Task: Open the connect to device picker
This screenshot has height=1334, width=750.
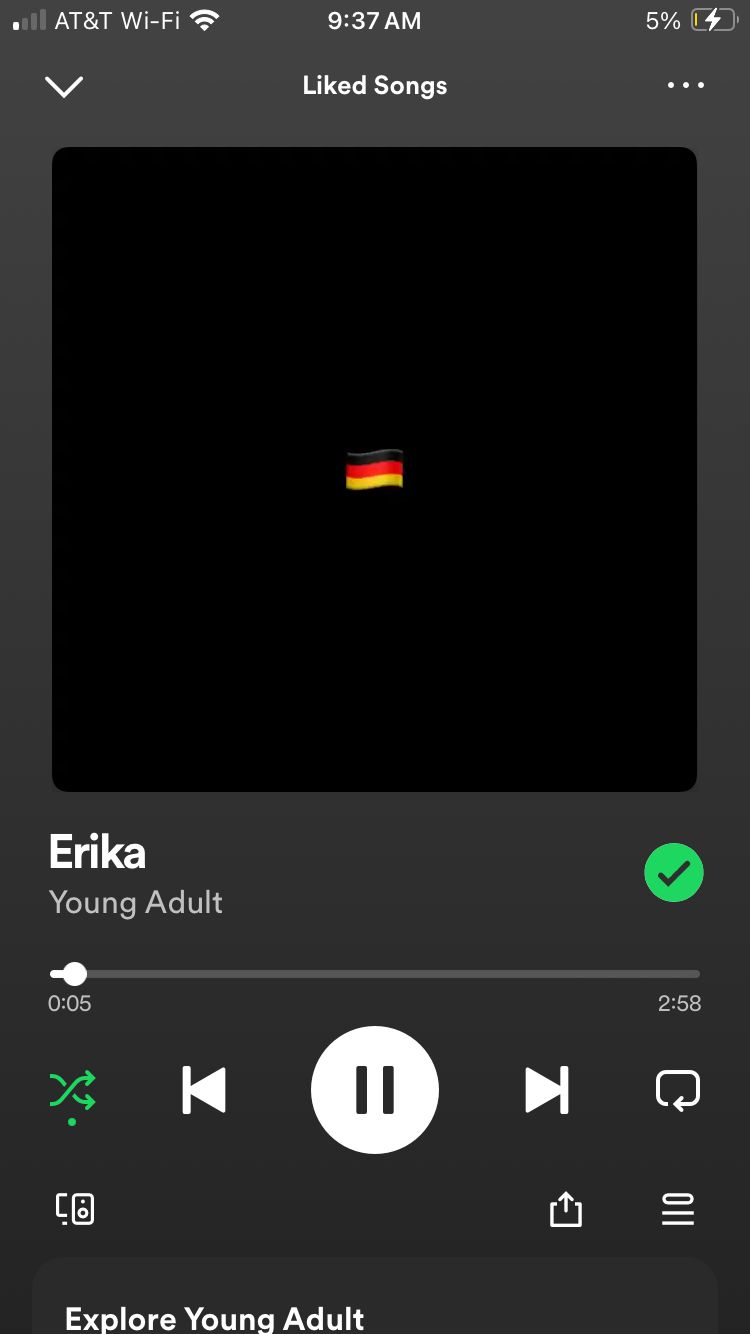Action: tap(75, 1209)
